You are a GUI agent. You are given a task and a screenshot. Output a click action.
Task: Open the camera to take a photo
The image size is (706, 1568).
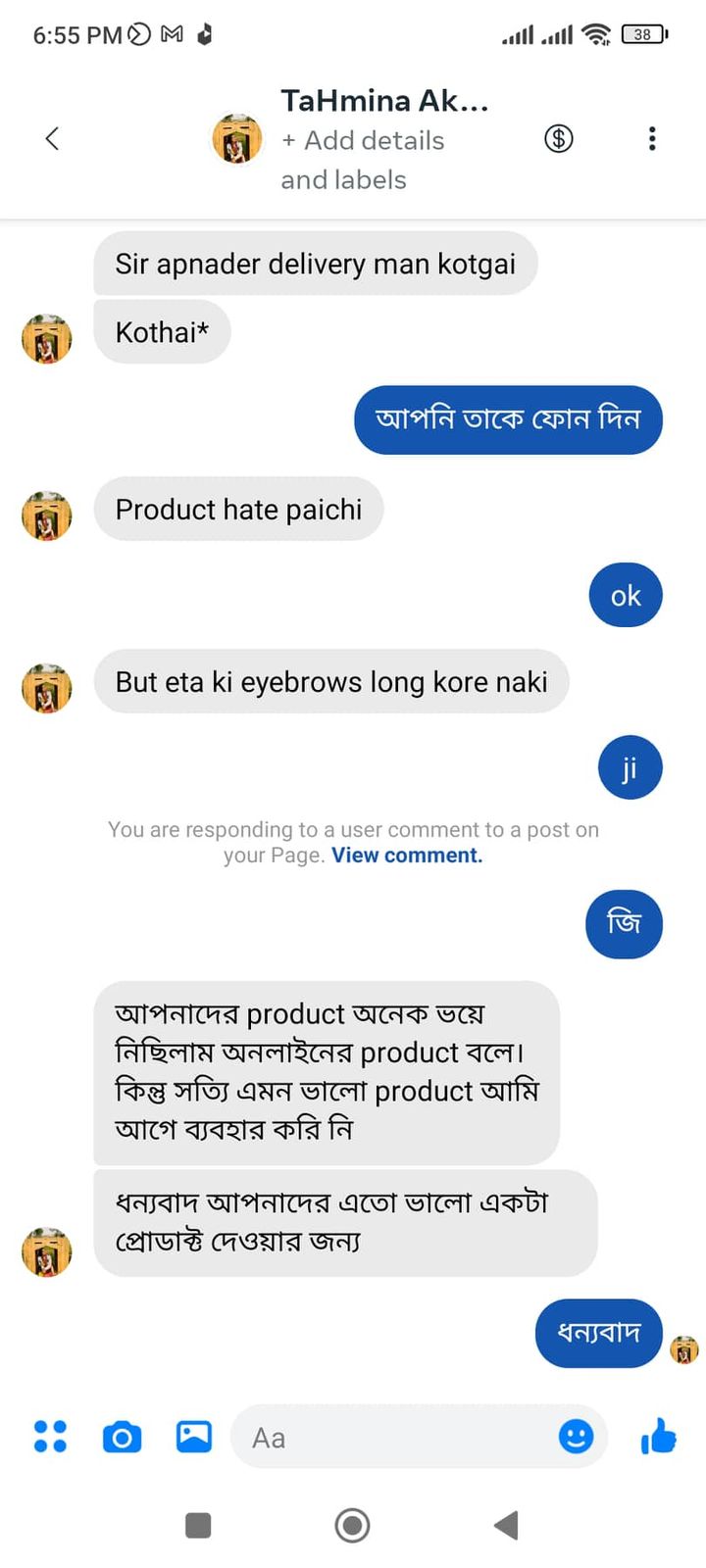point(122,1437)
